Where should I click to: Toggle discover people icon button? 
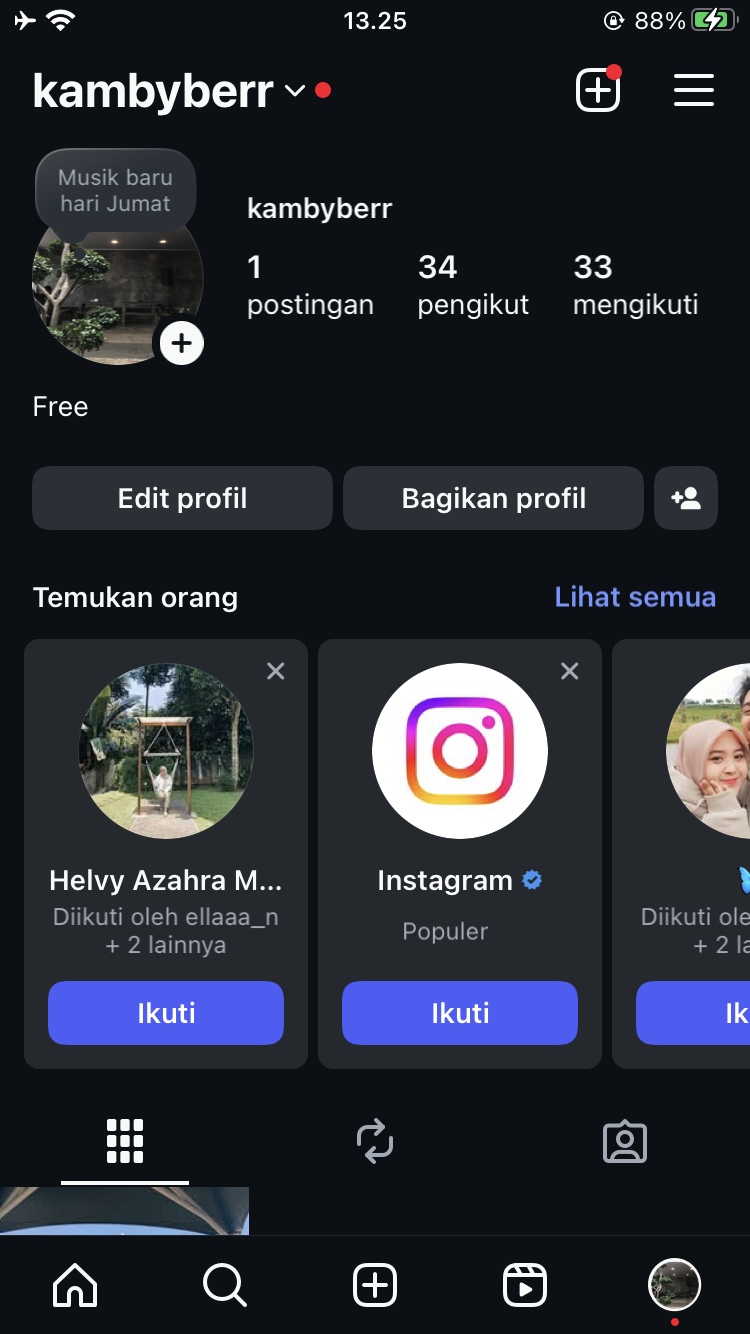click(686, 498)
